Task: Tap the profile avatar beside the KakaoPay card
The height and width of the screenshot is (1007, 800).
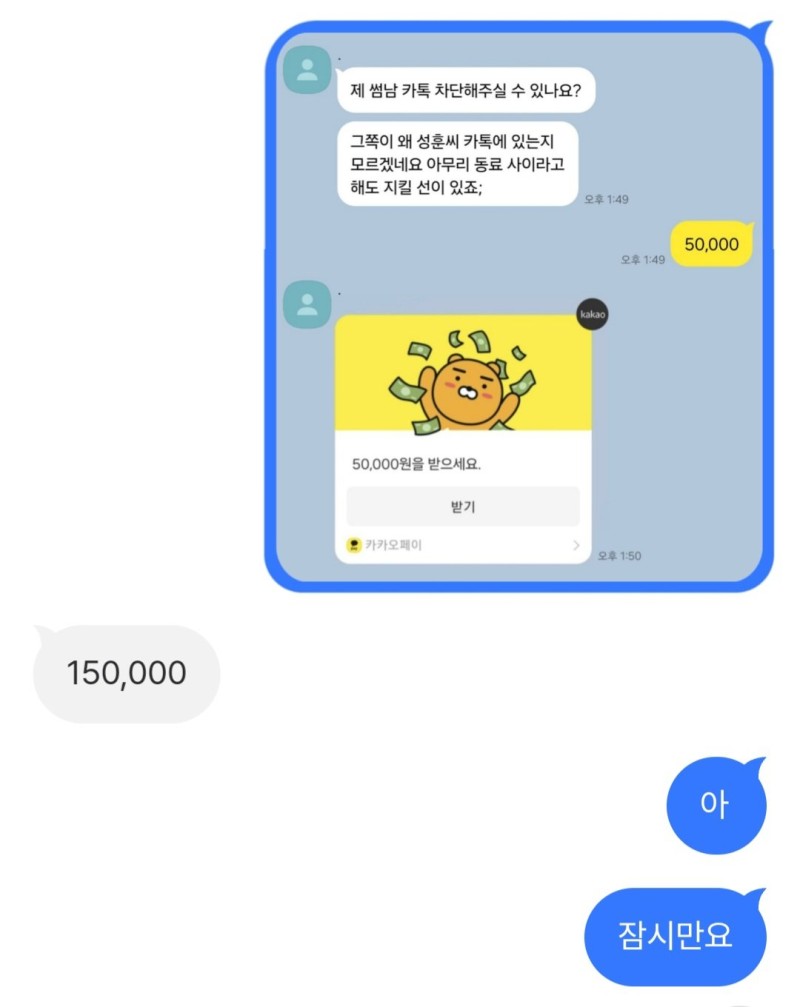Action: [x=307, y=303]
